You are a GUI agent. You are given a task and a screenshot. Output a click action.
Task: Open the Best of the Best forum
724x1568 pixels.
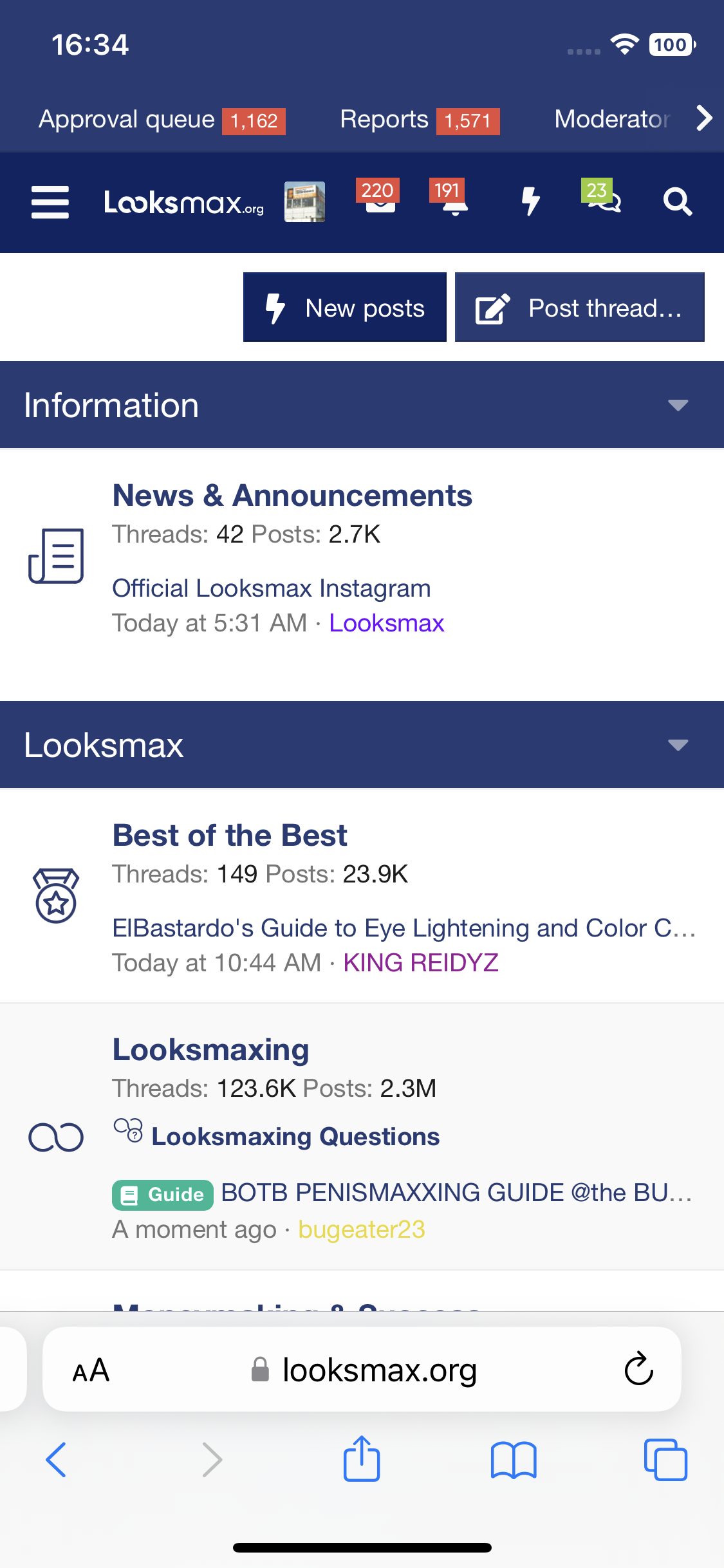pyautogui.click(x=230, y=835)
